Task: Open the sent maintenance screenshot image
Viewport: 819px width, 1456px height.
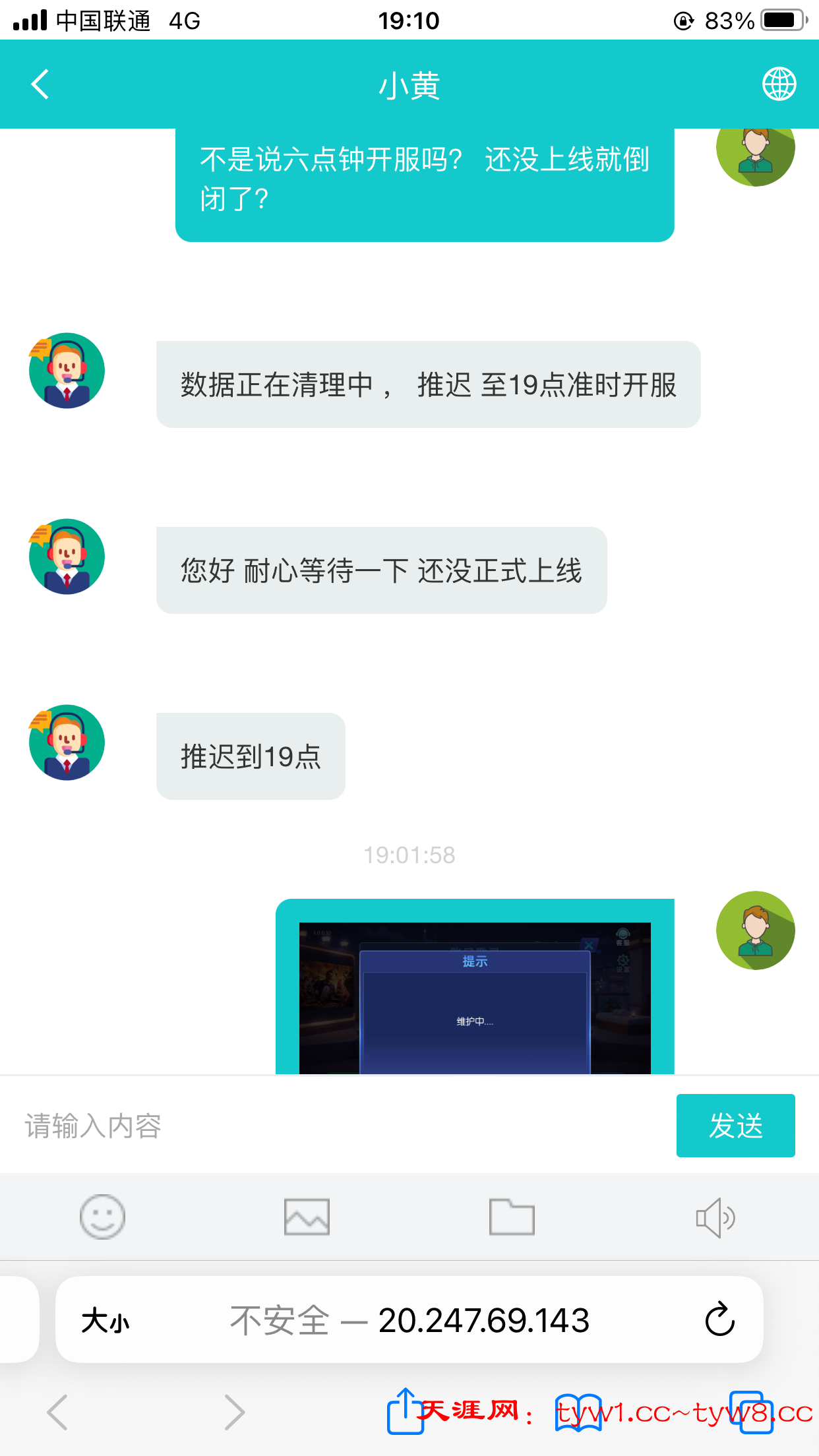Action: (x=475, y=996)
